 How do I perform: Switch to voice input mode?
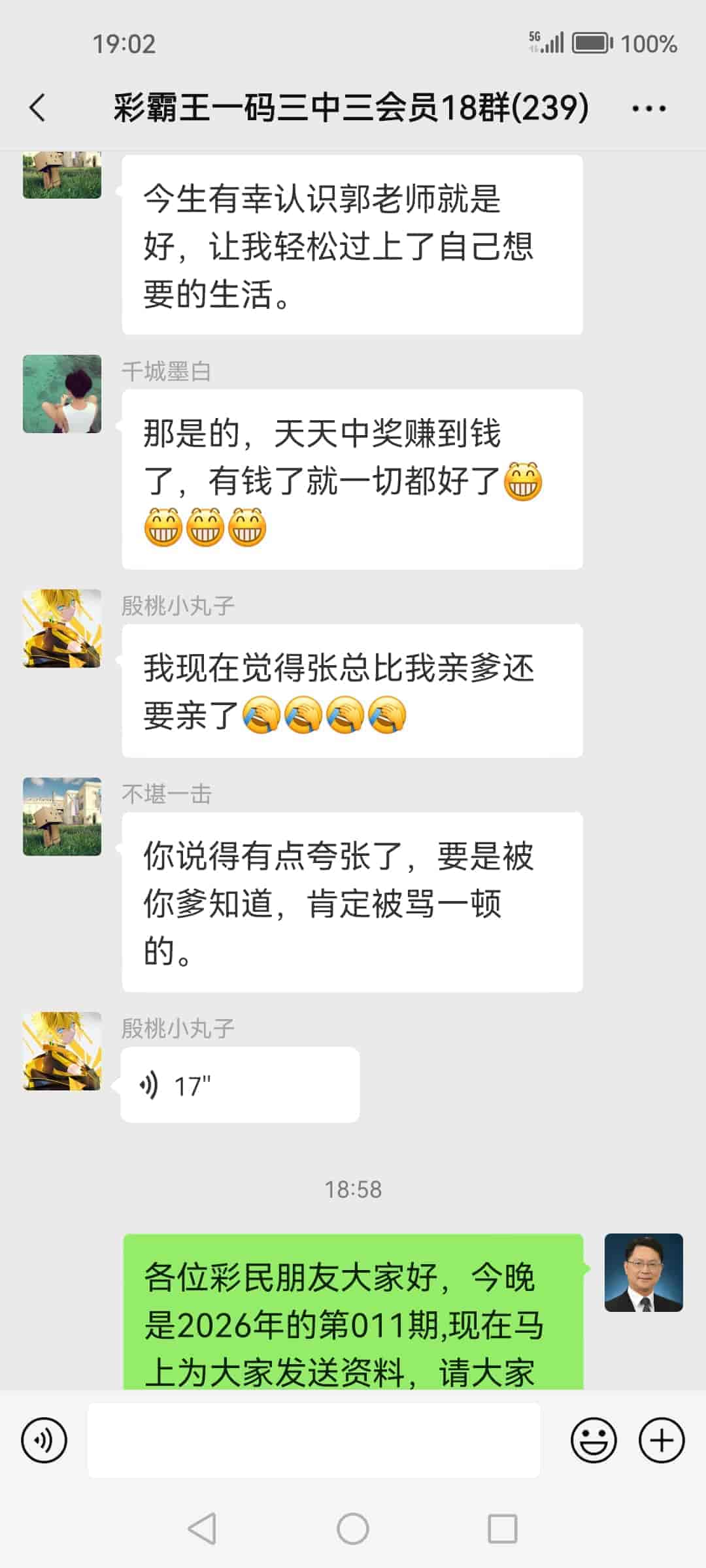44,1440
